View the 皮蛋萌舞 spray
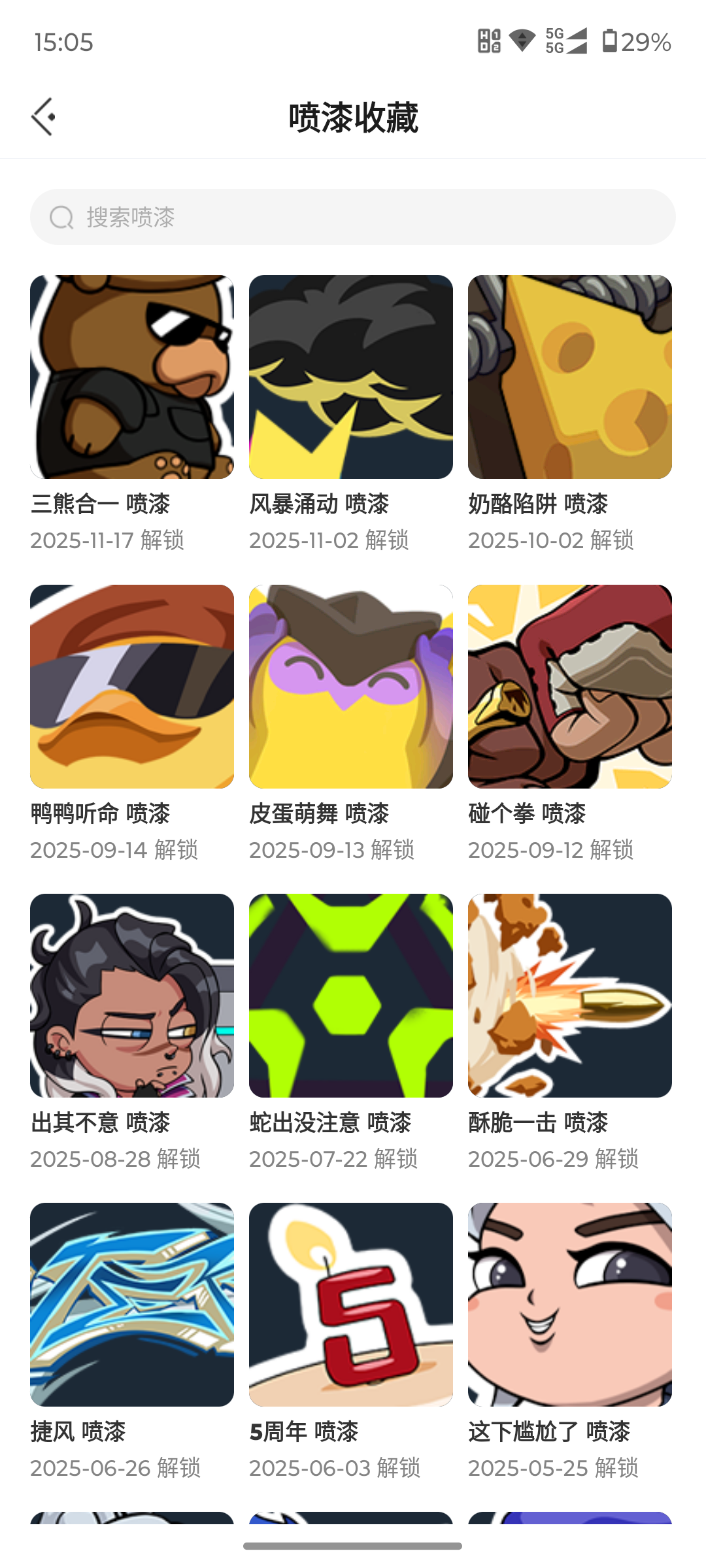706x1568 pixels. (x=351, y=687)
